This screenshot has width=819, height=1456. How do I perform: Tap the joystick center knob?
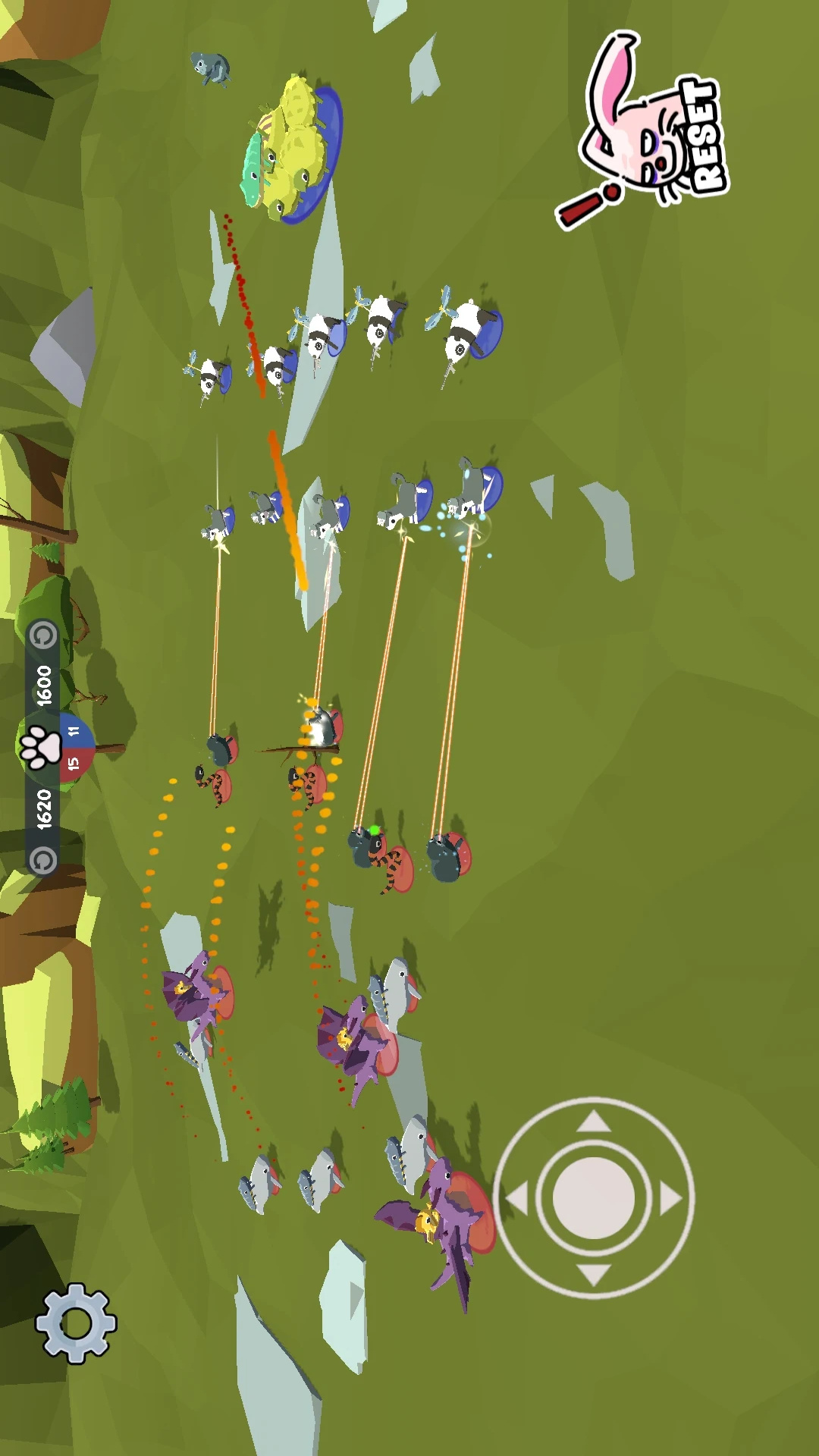click(594, 1197)
